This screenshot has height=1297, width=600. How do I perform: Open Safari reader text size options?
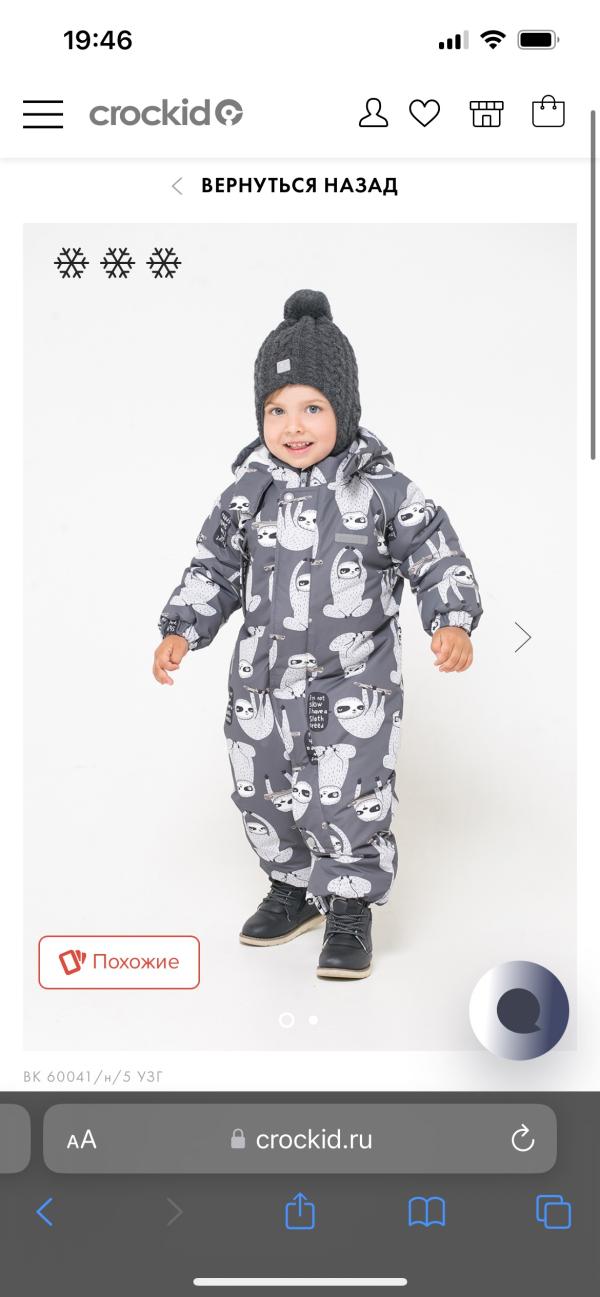tap(82, 1139)
